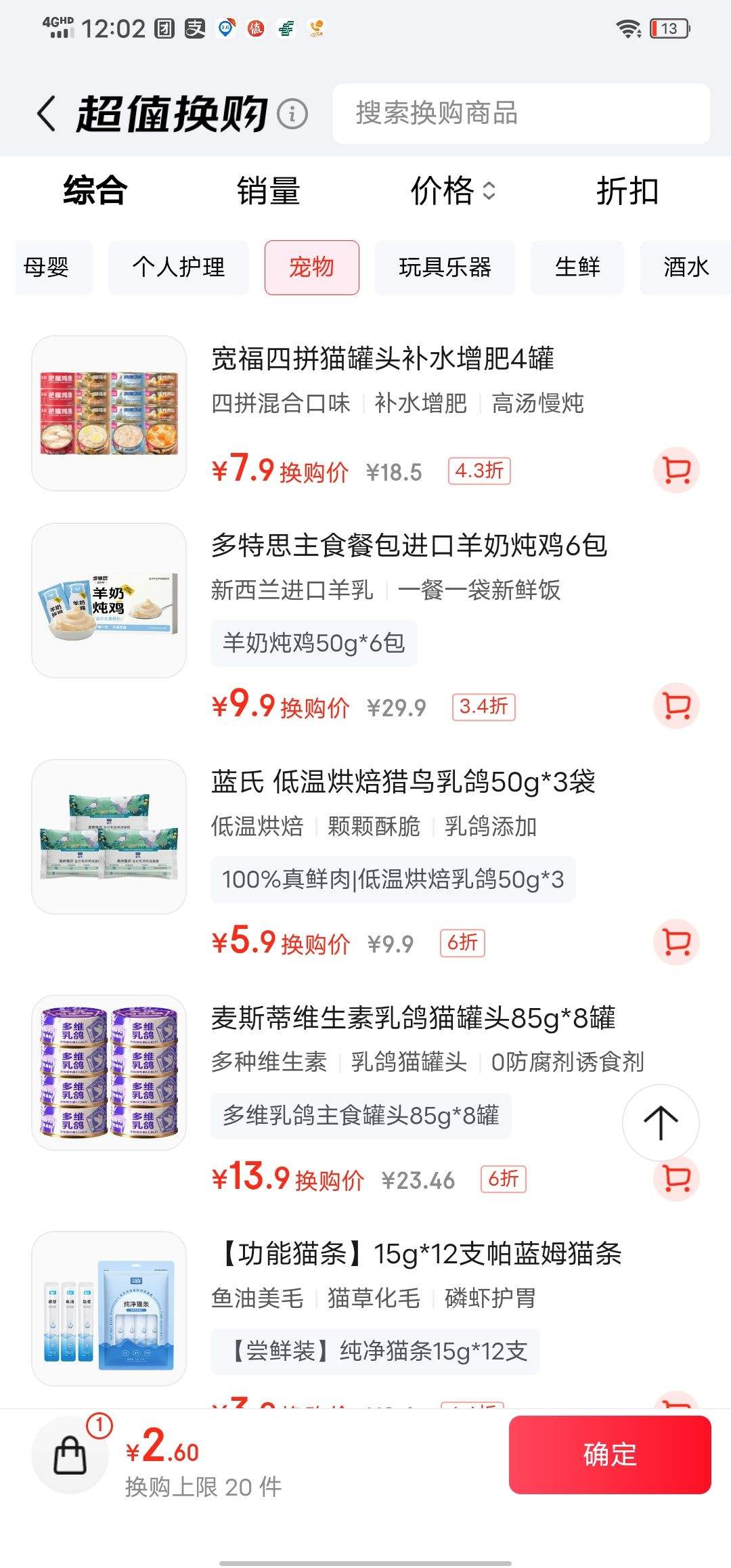
Task: Jump back to top of list
Action: click(x=660, y=1123)
